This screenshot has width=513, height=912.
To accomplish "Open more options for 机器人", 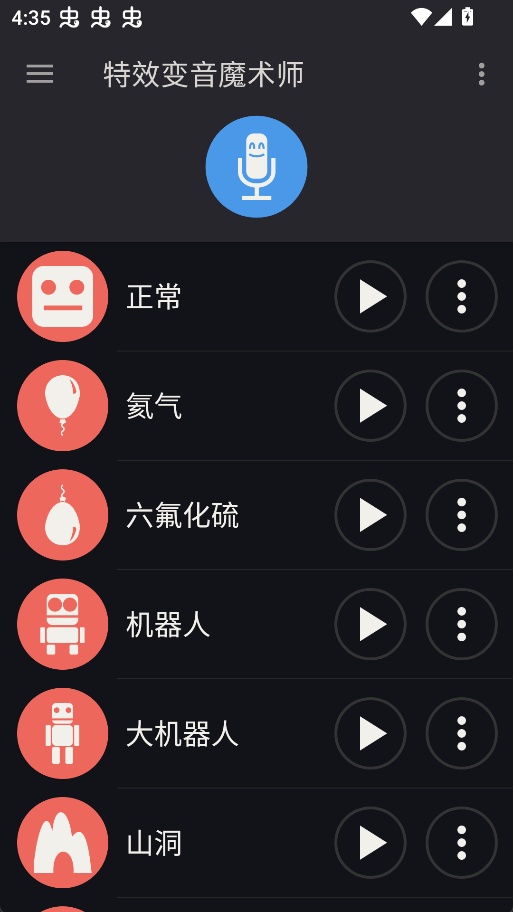I will (x=462, y=624).
